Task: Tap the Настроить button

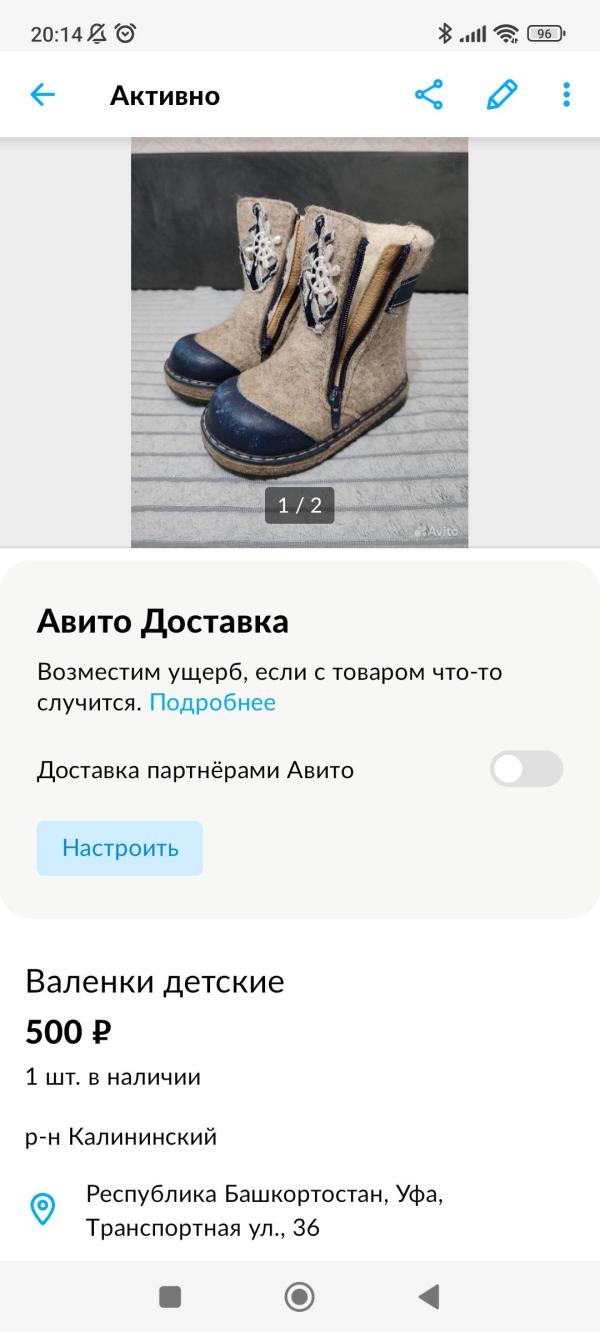Action: point(120,848)
